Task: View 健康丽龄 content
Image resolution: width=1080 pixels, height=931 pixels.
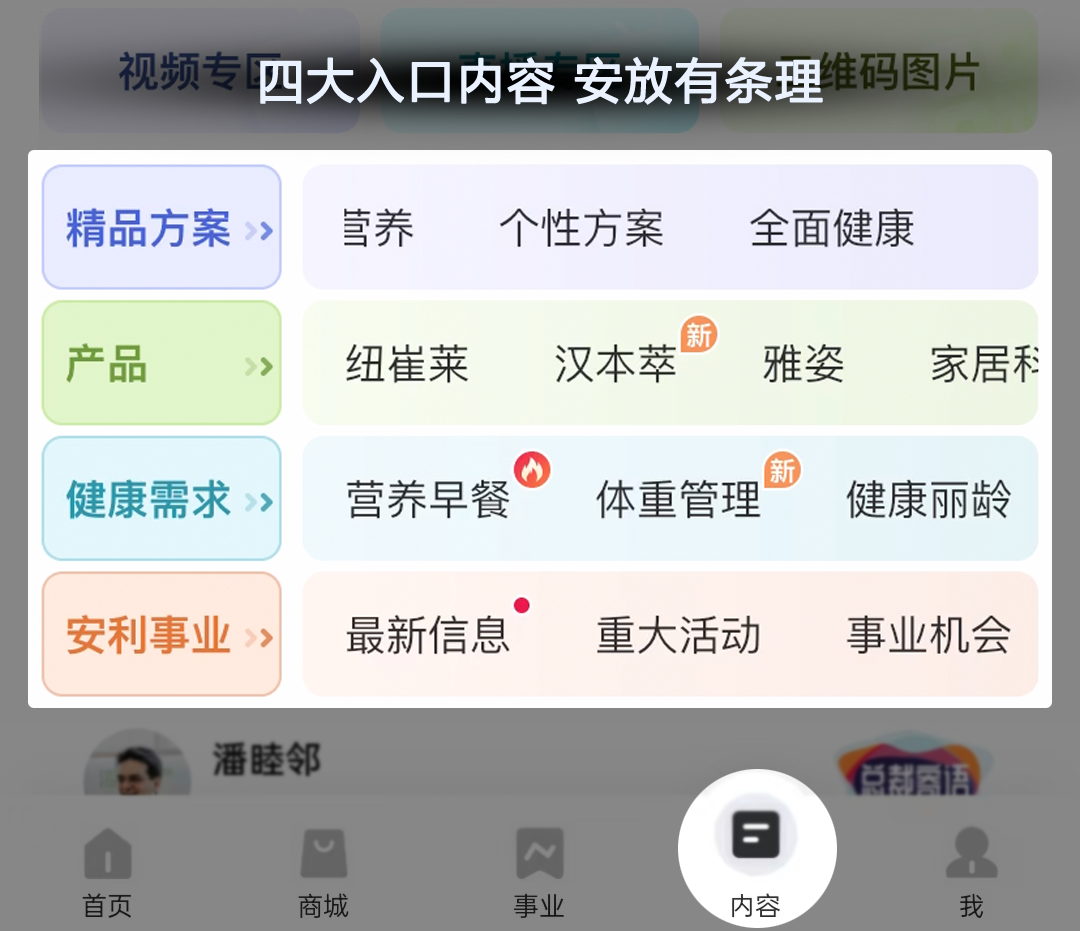Action: click(x=928, y=500)
